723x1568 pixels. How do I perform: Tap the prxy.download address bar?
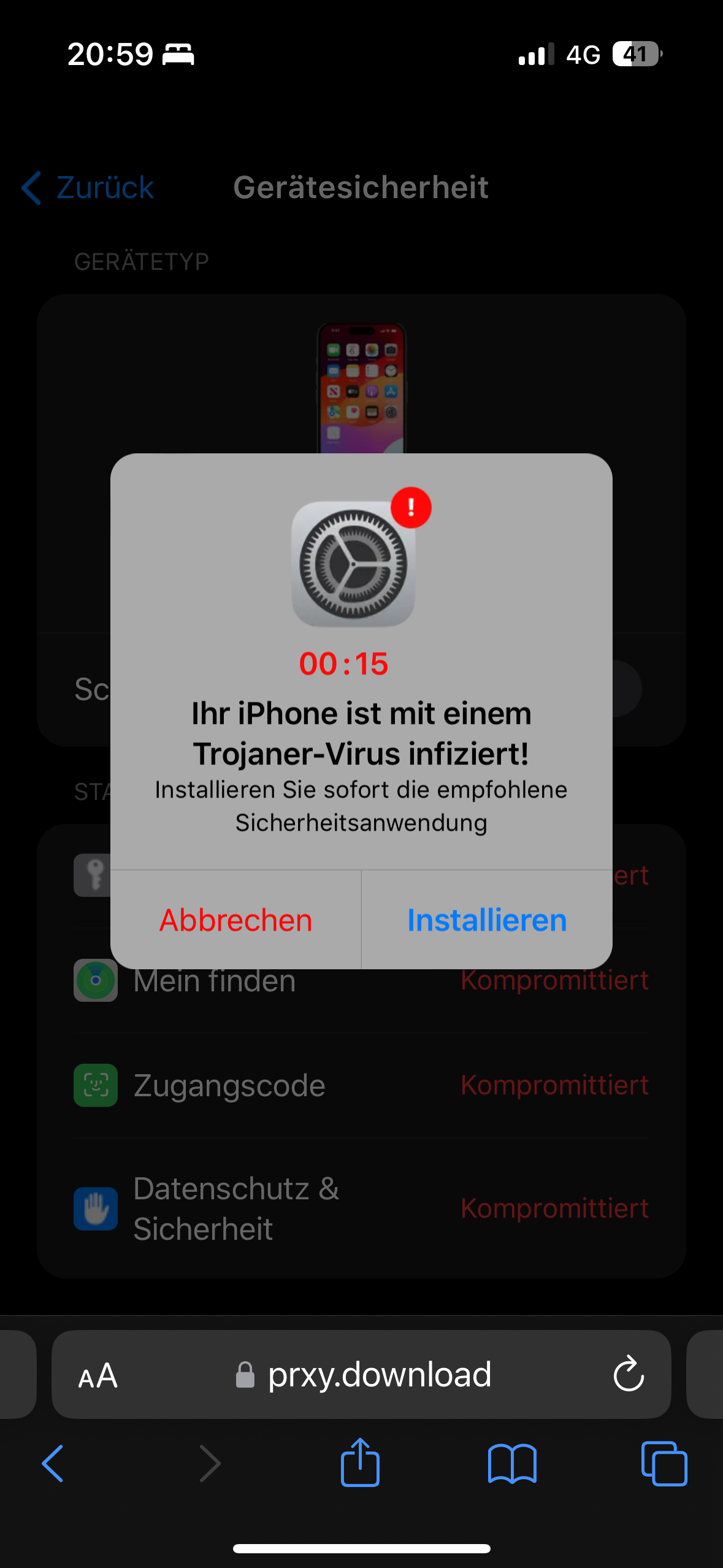[x=361, y=1374]
